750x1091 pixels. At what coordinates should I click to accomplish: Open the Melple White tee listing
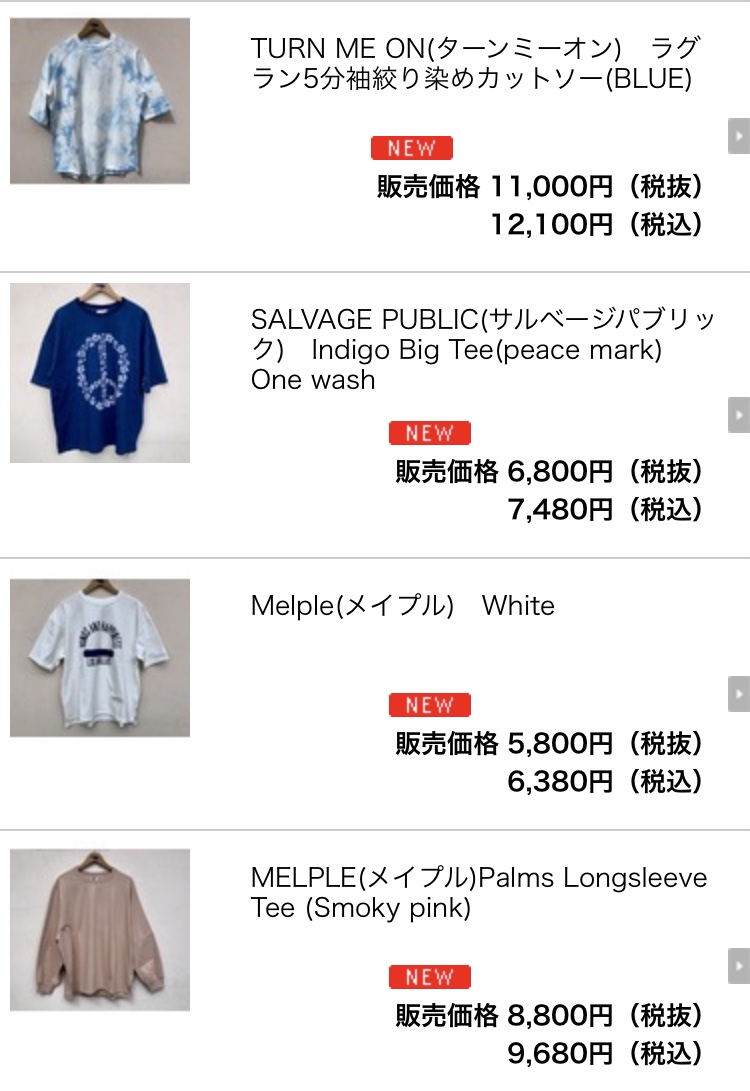[x=402, y=606]
